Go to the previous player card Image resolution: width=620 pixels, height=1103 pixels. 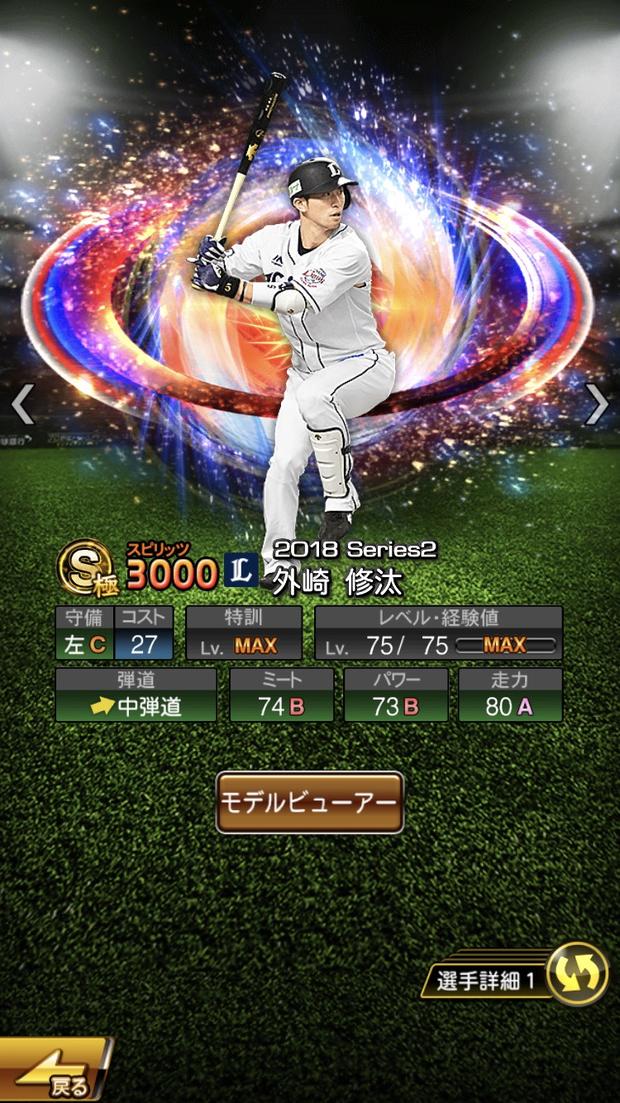[x=22, y=405]
